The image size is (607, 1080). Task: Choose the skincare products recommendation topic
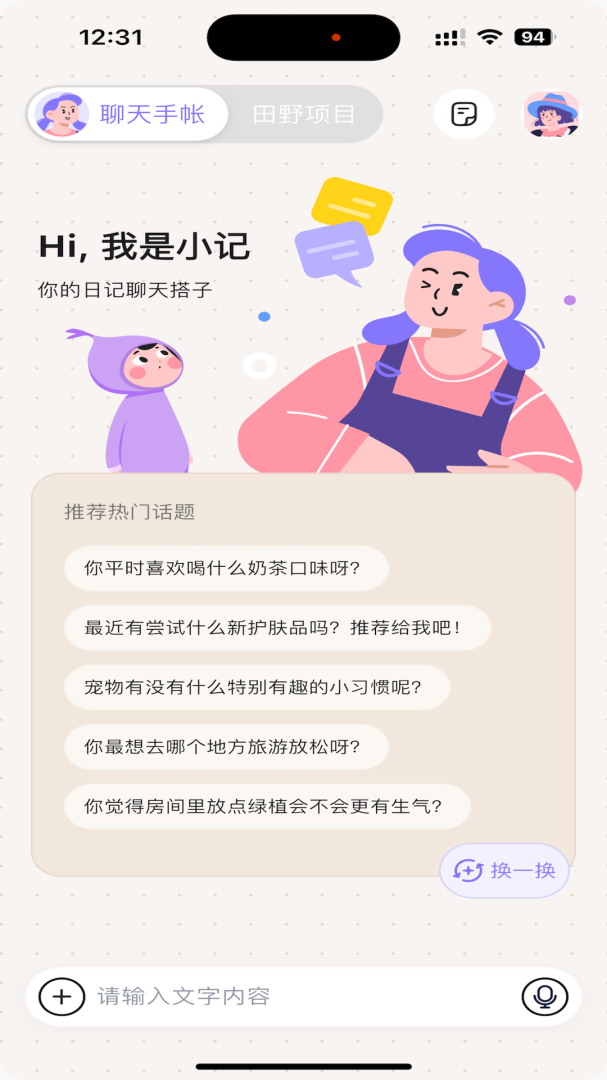click(x=277, y=629)
